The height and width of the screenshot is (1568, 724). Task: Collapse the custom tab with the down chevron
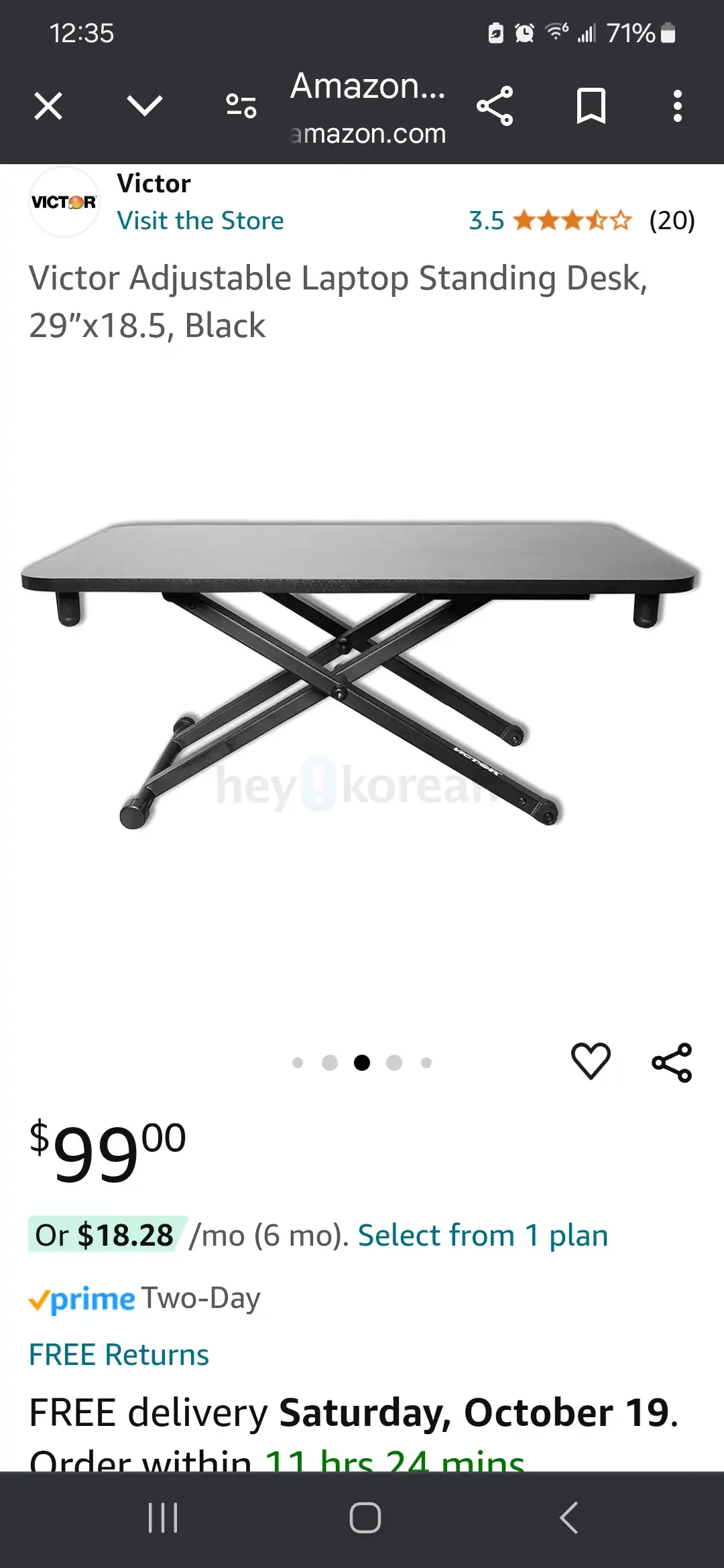144,105
